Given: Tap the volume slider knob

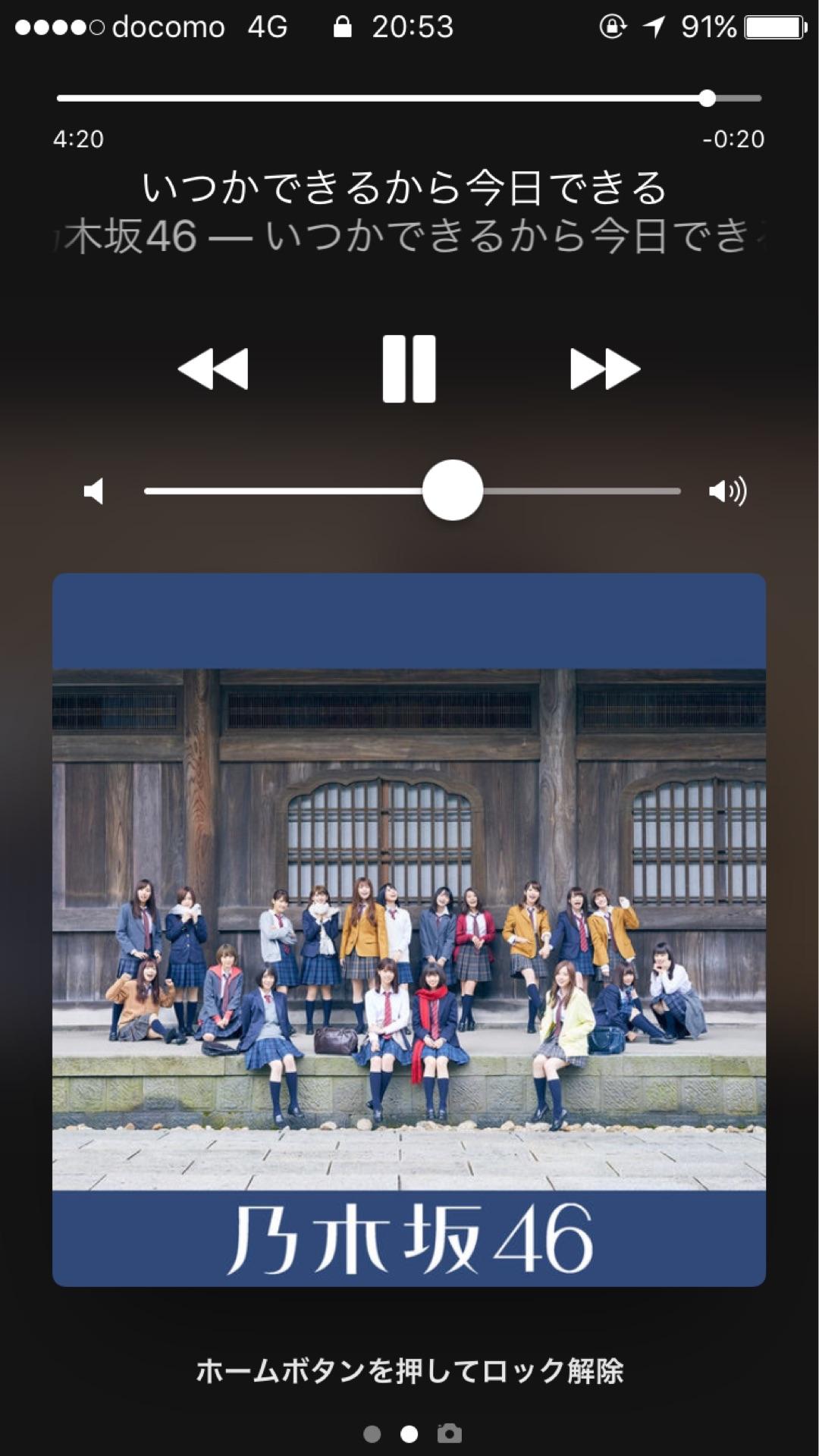Looking at the screenshot, I should [453, 491].
